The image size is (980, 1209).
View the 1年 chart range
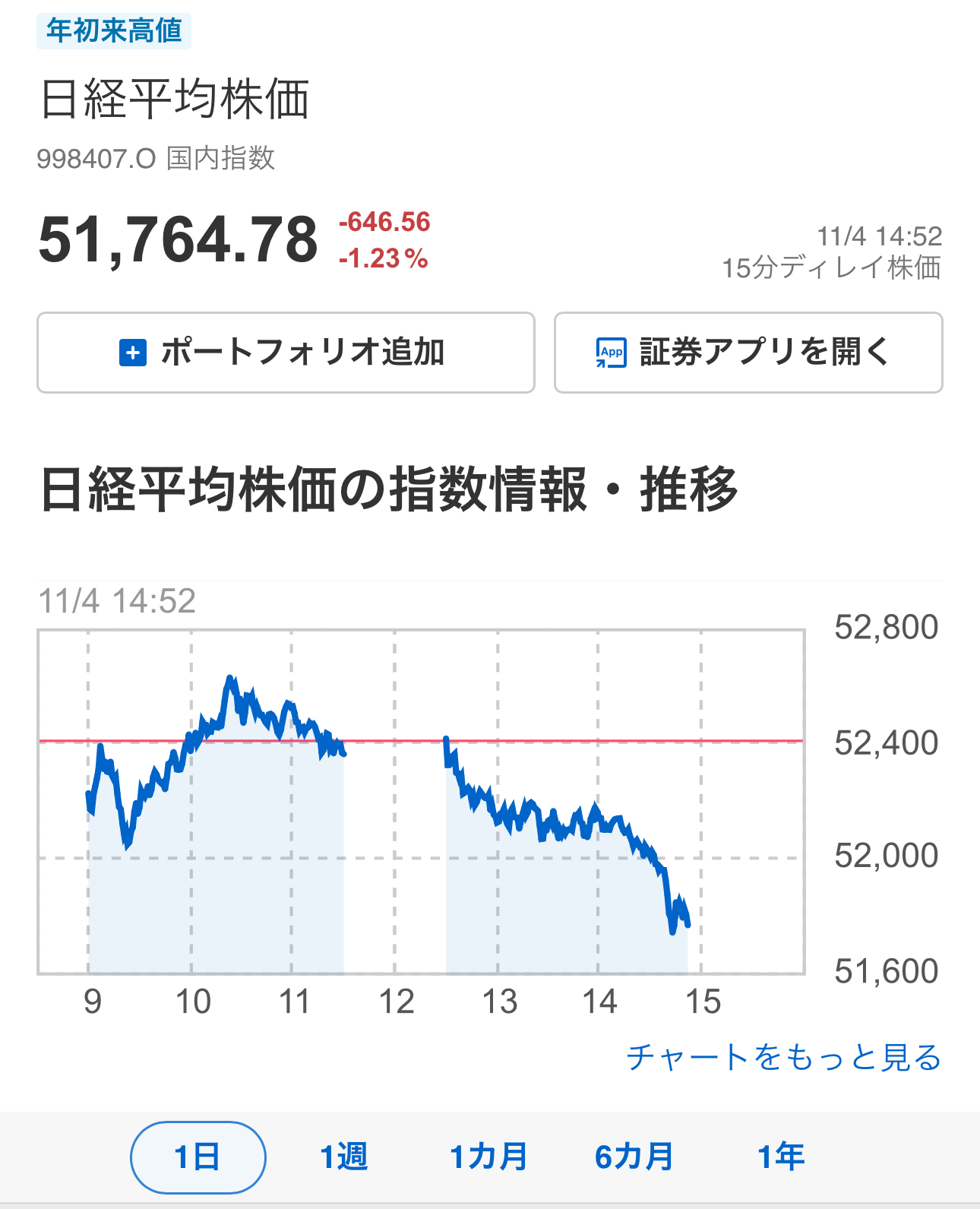[780, 1157]
